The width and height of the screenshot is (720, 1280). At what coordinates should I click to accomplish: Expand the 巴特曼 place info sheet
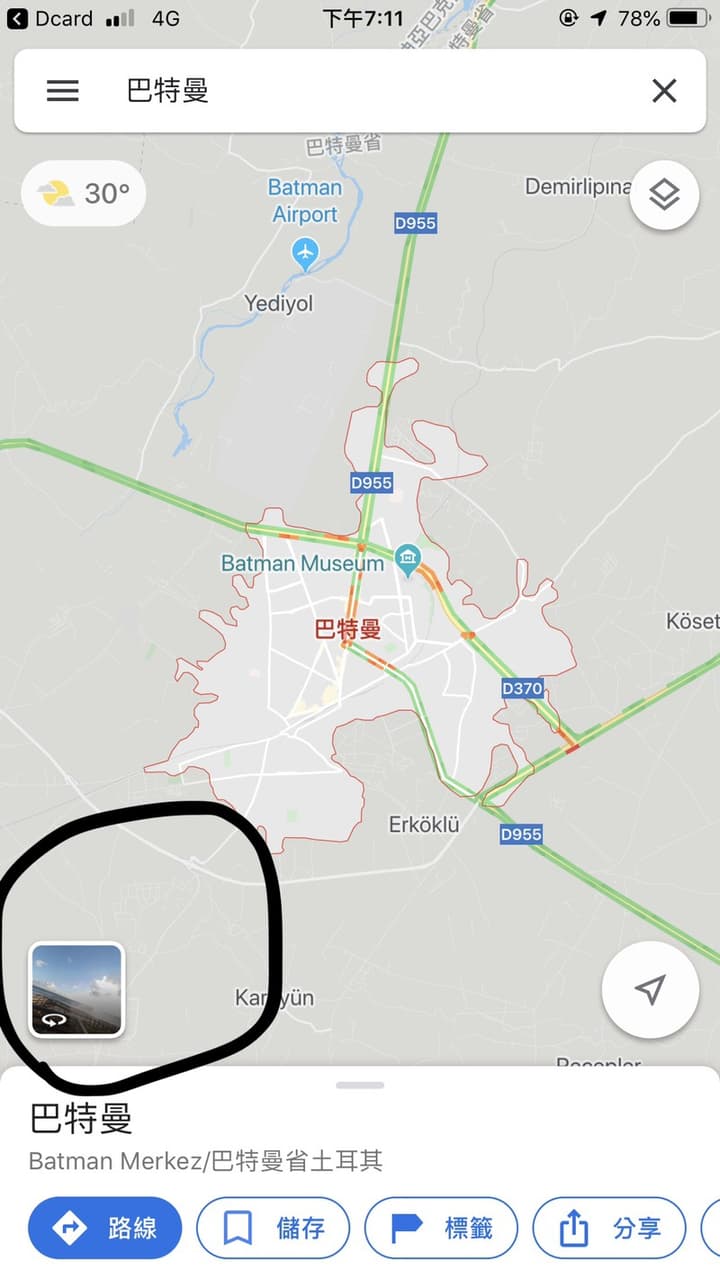coord(360,1085)
